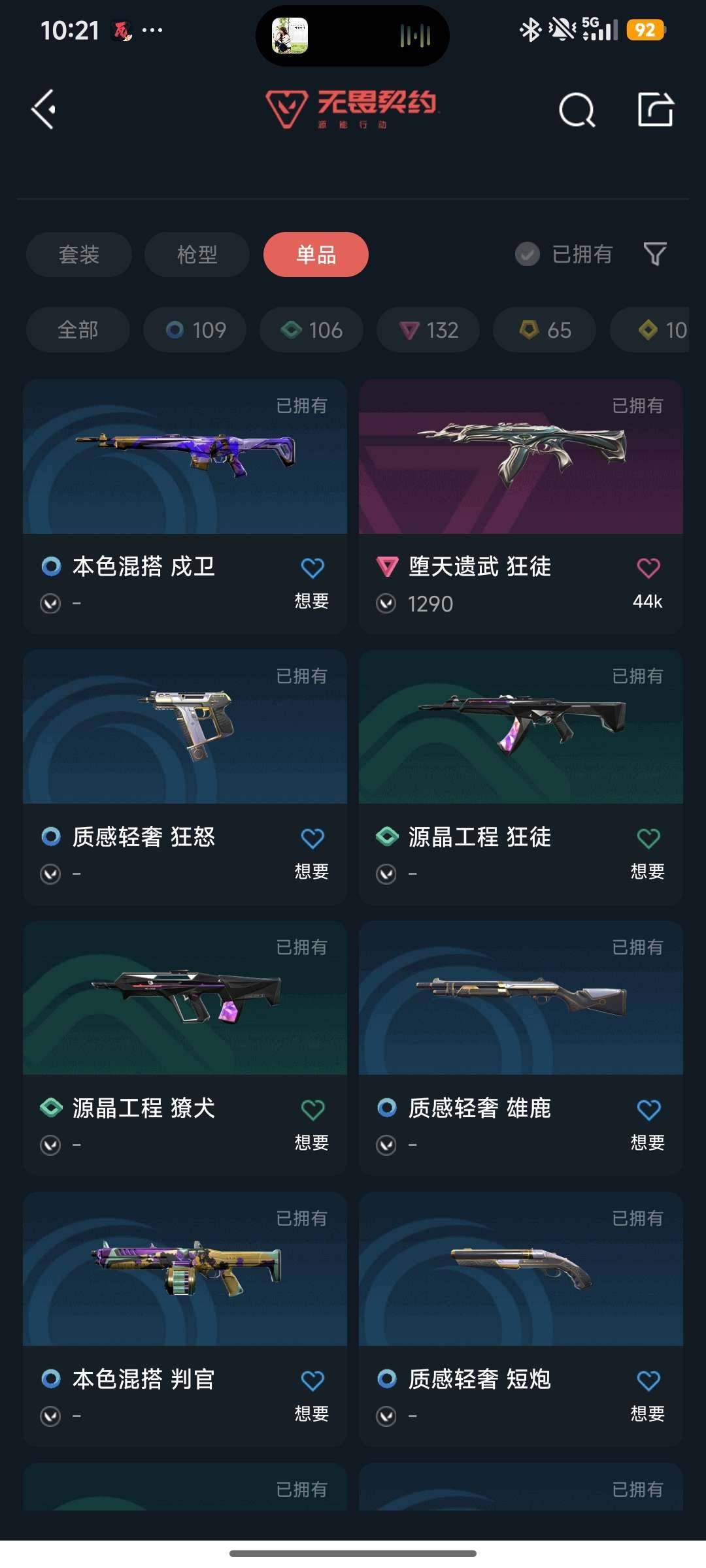The width and height of the screenshot is (706, 1568).
Task: Click the back arrow to return
Action: (44, 110)
